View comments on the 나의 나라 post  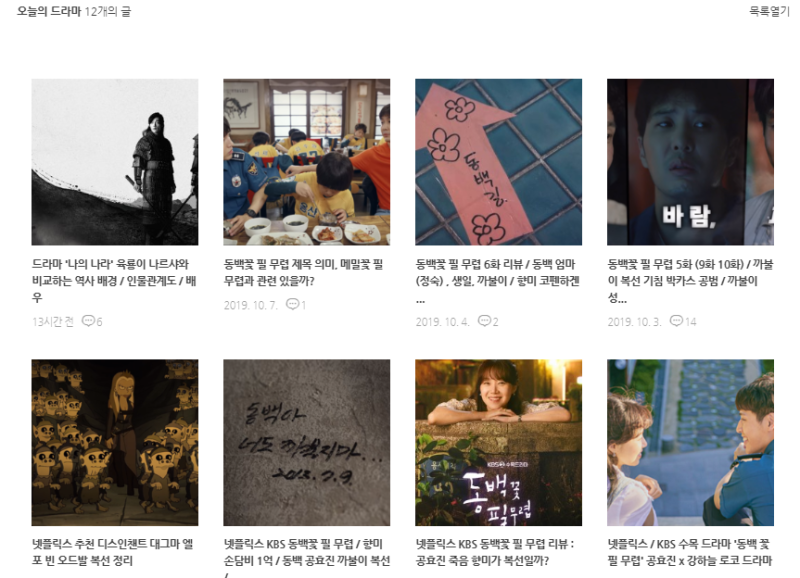[92, 321]
